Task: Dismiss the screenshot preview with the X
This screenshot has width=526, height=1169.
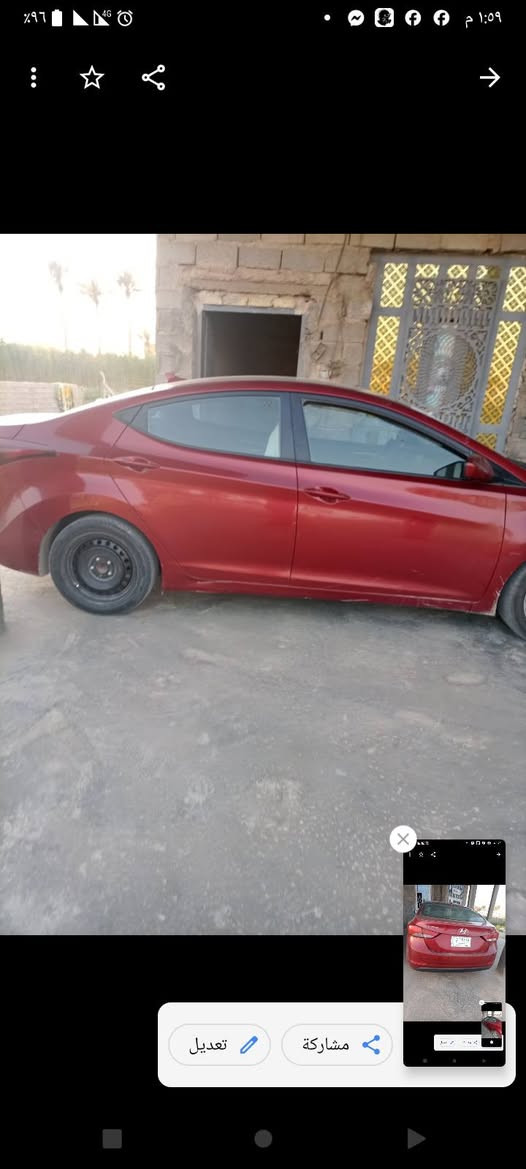Action: [403, 839]
